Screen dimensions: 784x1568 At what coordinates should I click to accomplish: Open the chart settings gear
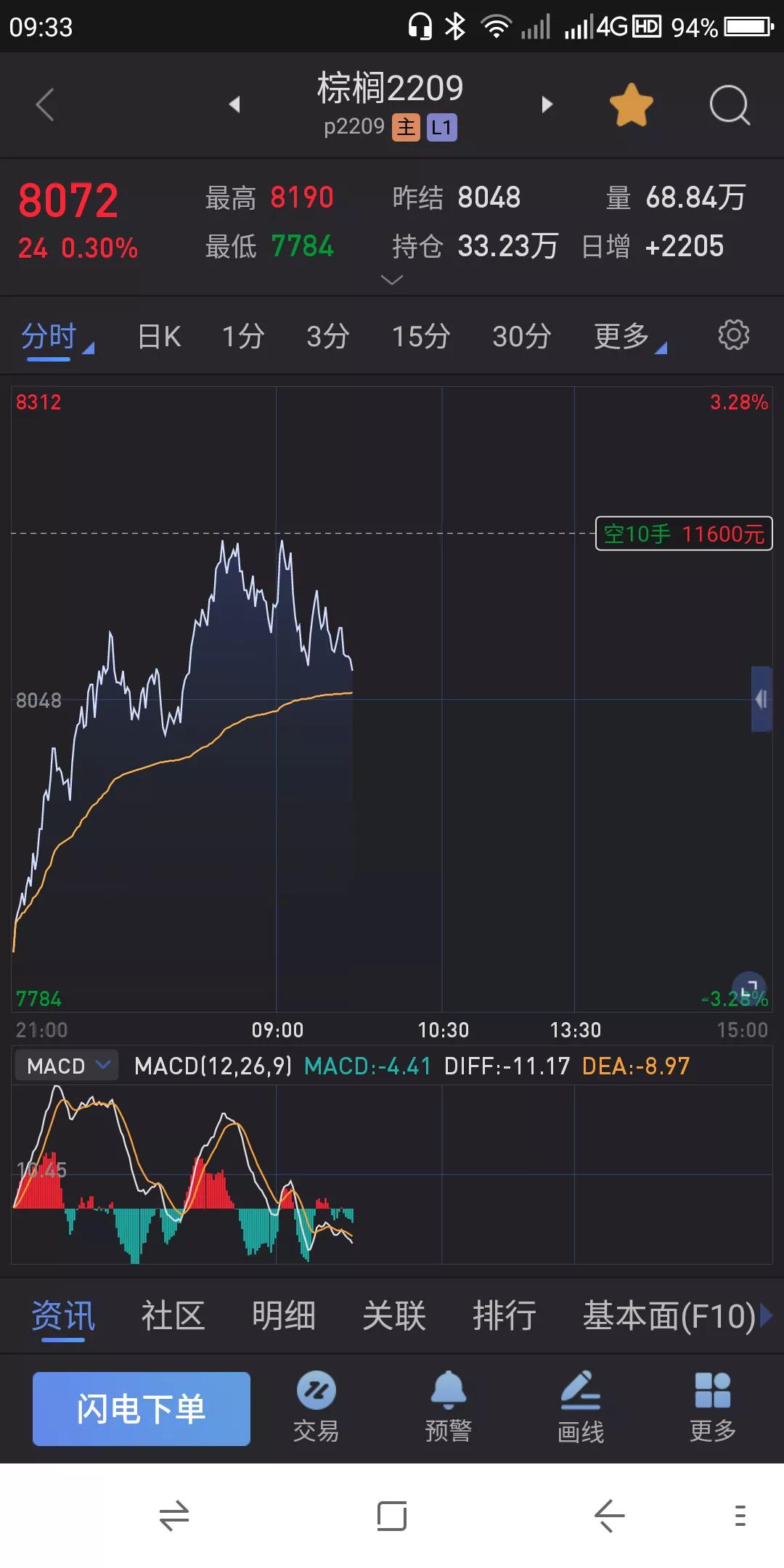(x=733, y=335)
